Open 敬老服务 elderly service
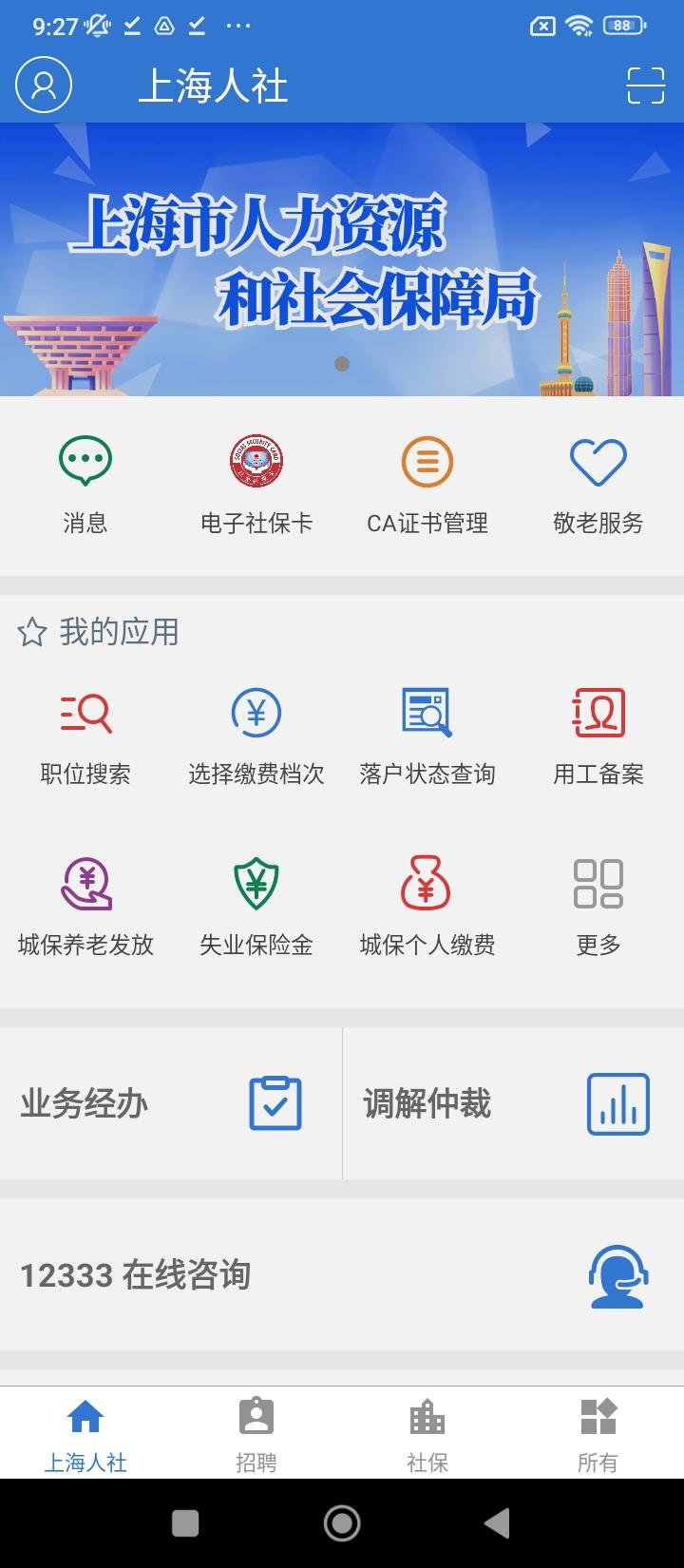This screenshot has height=1568, width=684. 597,480
